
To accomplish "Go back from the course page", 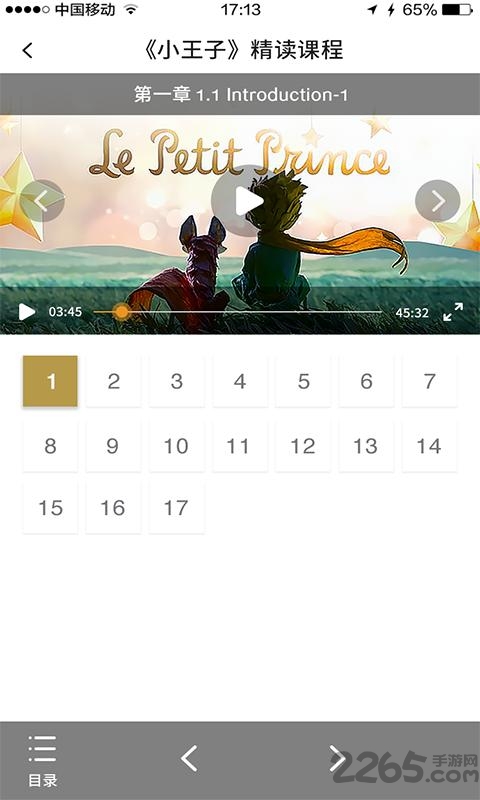I will click(28, 50).
